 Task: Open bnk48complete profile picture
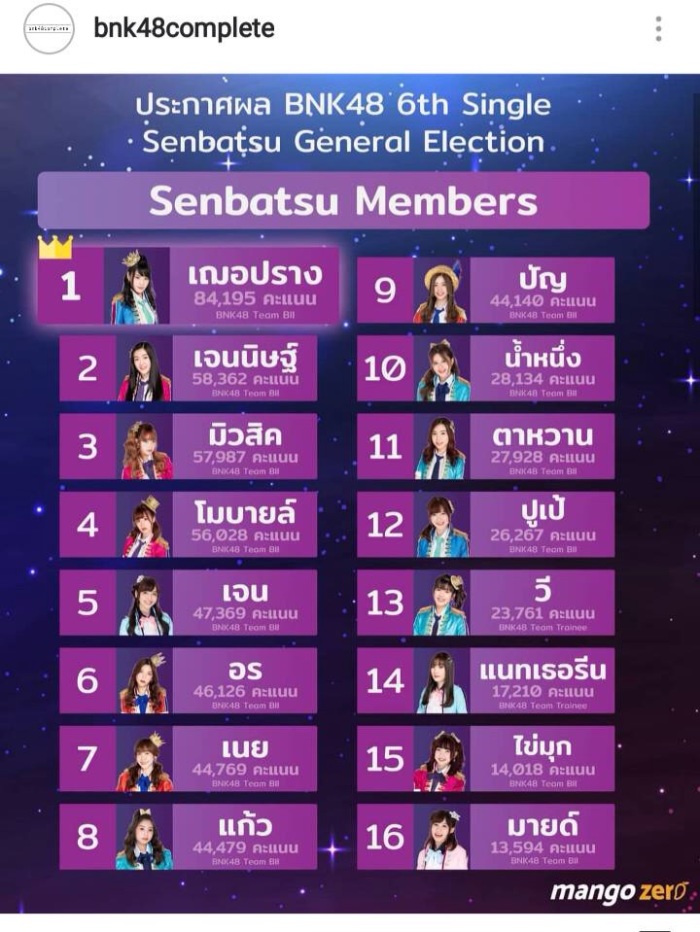(x=48, y=29)
